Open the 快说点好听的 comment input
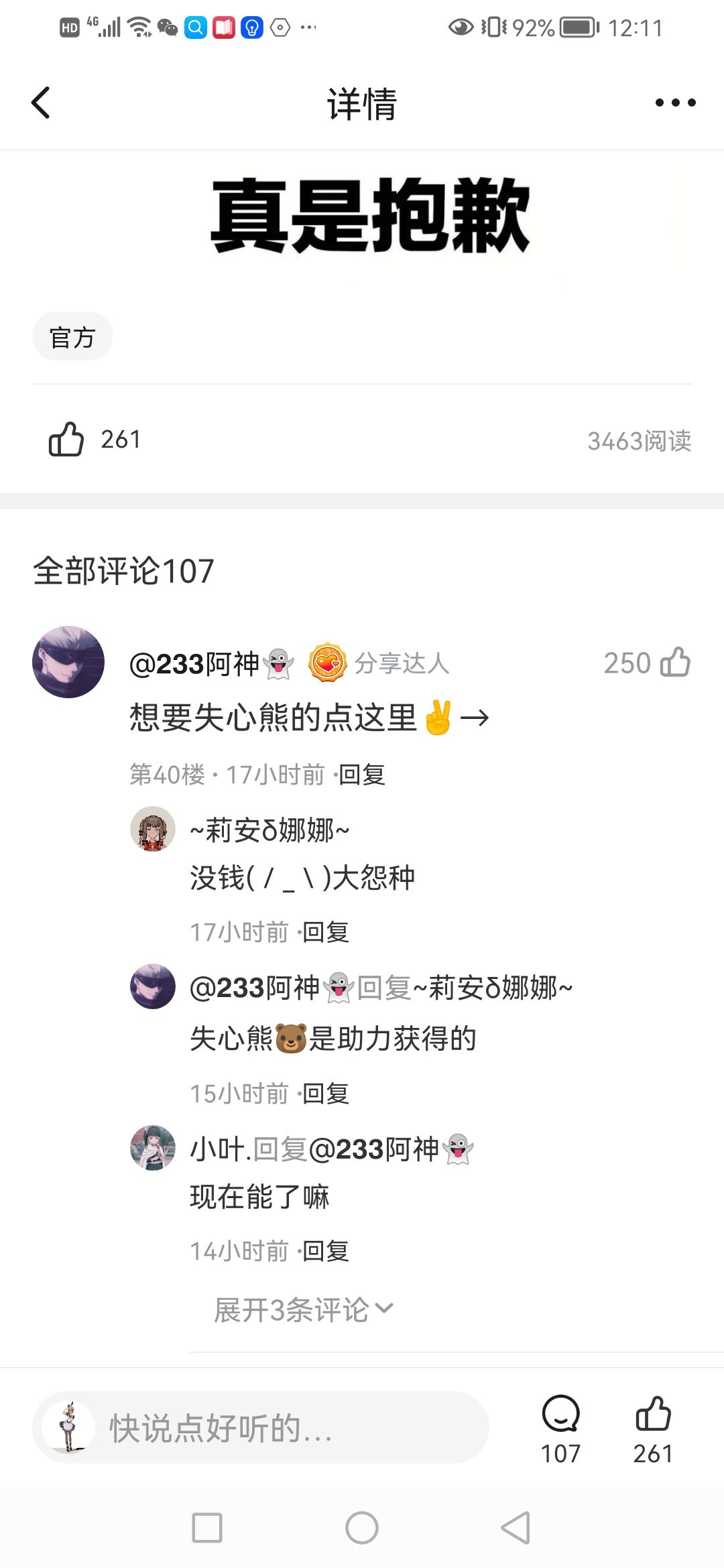This screenshot has width=724, height=1568. (260, 1427)
